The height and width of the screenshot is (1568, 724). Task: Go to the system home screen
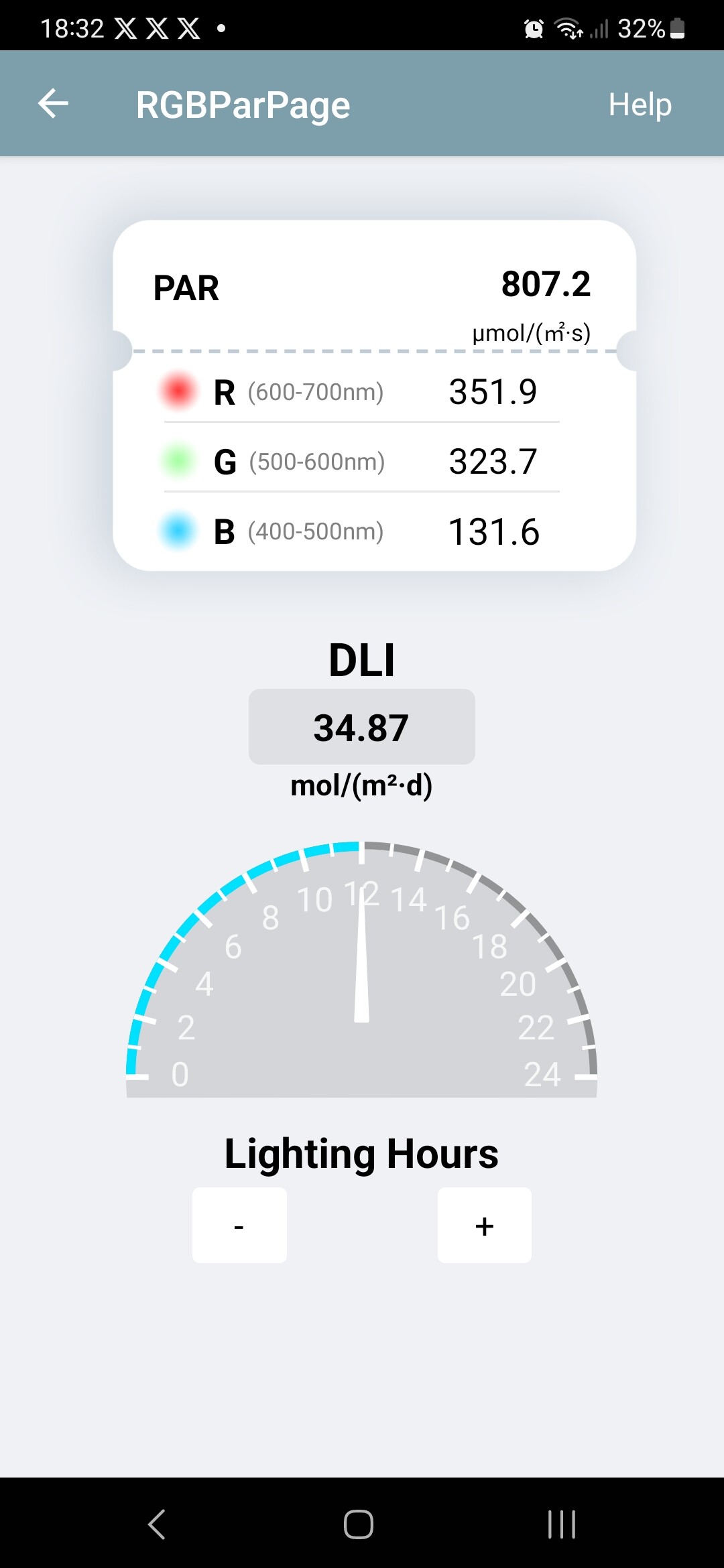coord(359,1524)
